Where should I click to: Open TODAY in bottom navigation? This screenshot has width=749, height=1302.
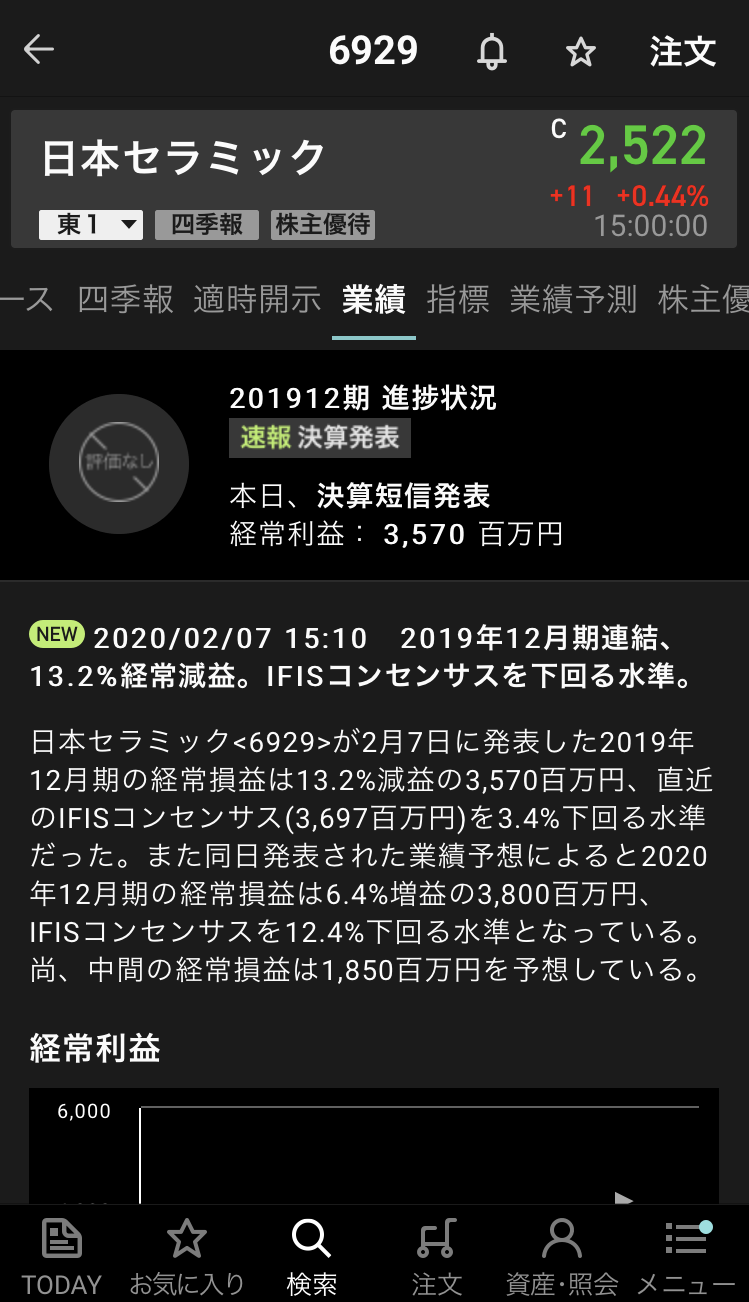tap(62, 1256)
